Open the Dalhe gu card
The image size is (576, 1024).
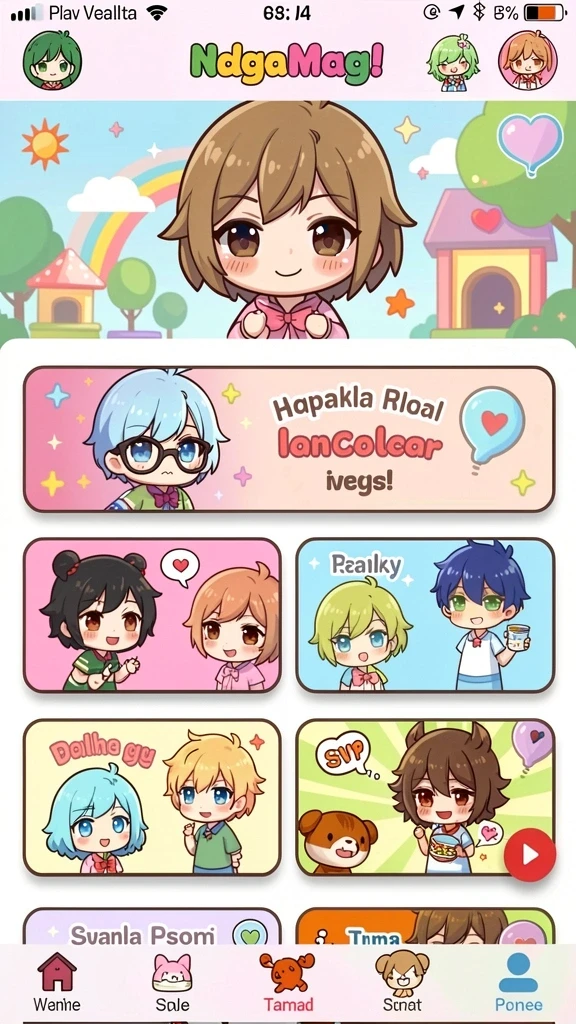coord(152,797)
